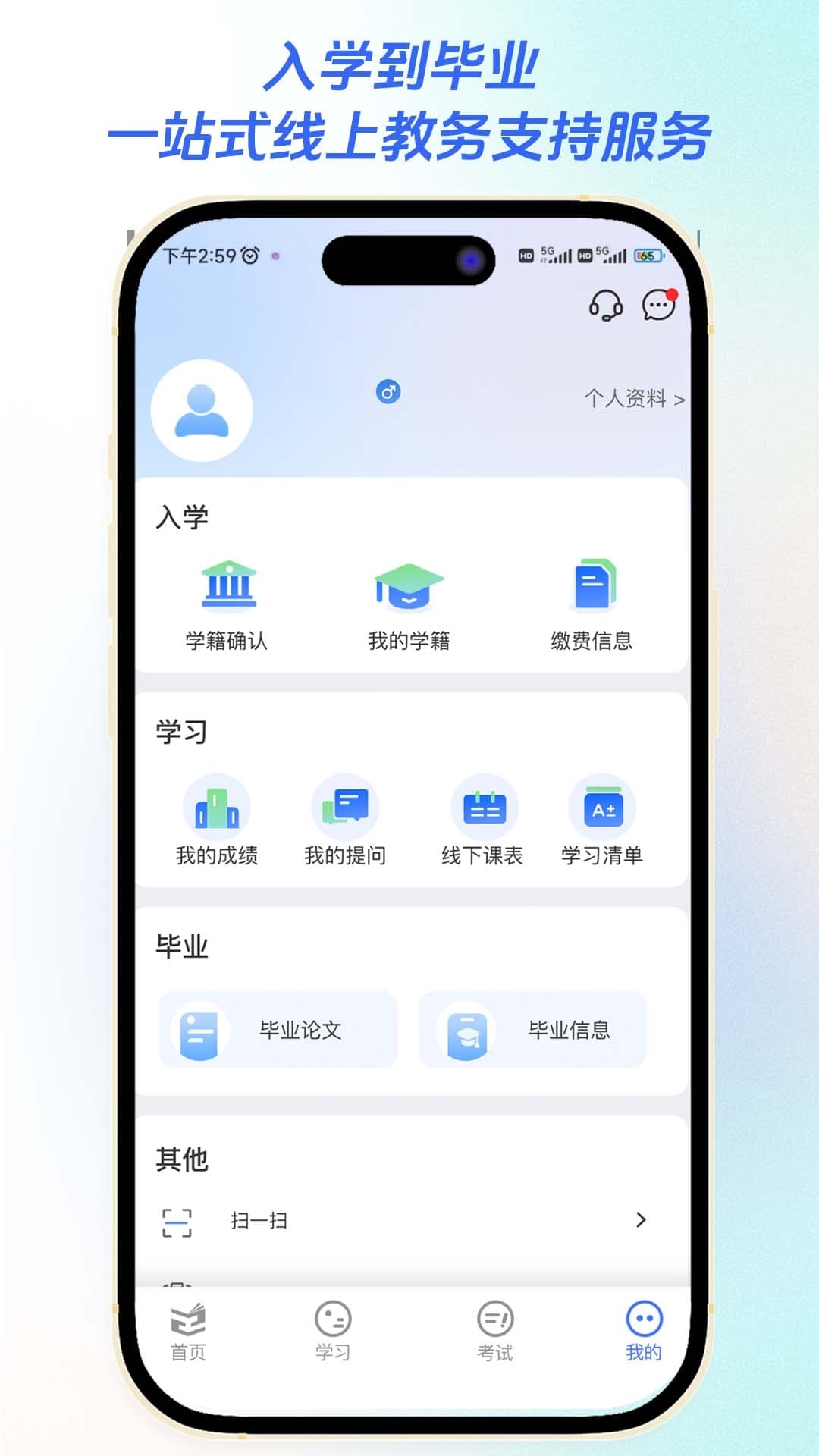
Task: Open 毕业信息 graduation information
Action: tap(534, 1030)
